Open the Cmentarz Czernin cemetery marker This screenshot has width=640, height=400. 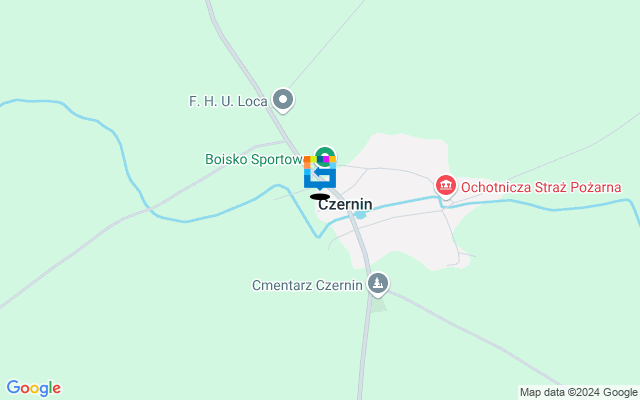click(x=377, y=284)
